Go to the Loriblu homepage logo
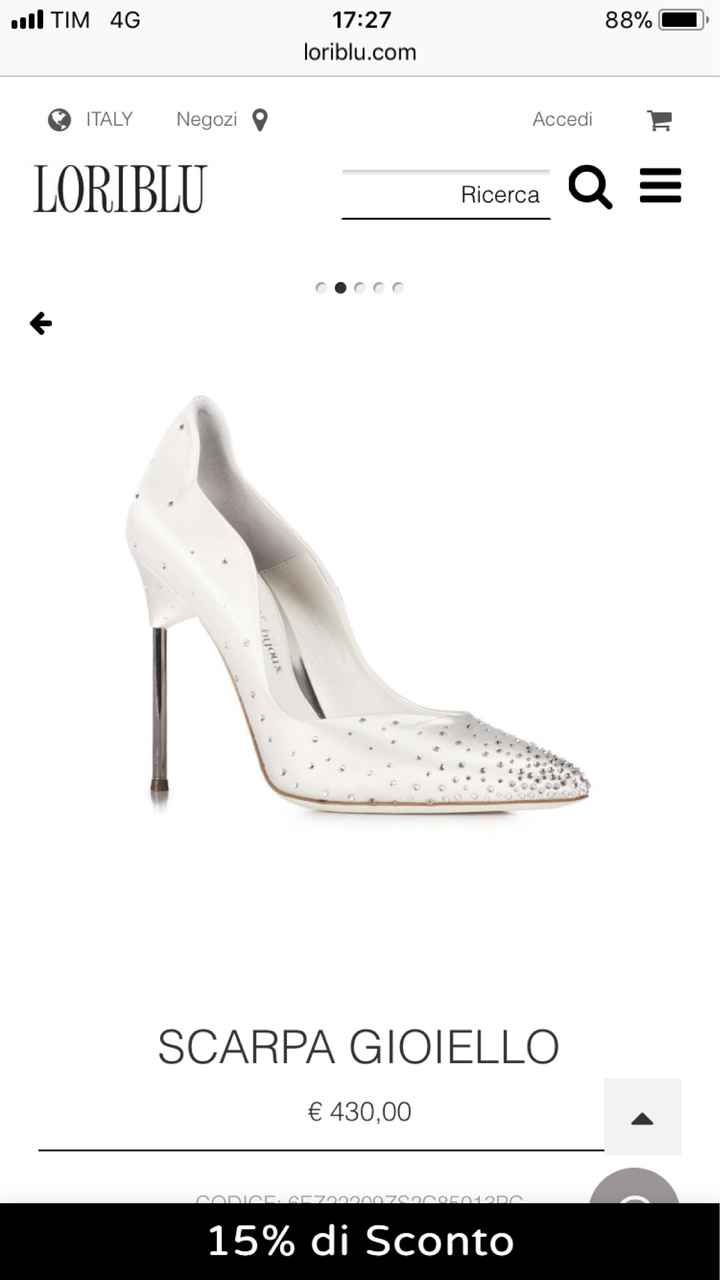 tap(120, 189)
